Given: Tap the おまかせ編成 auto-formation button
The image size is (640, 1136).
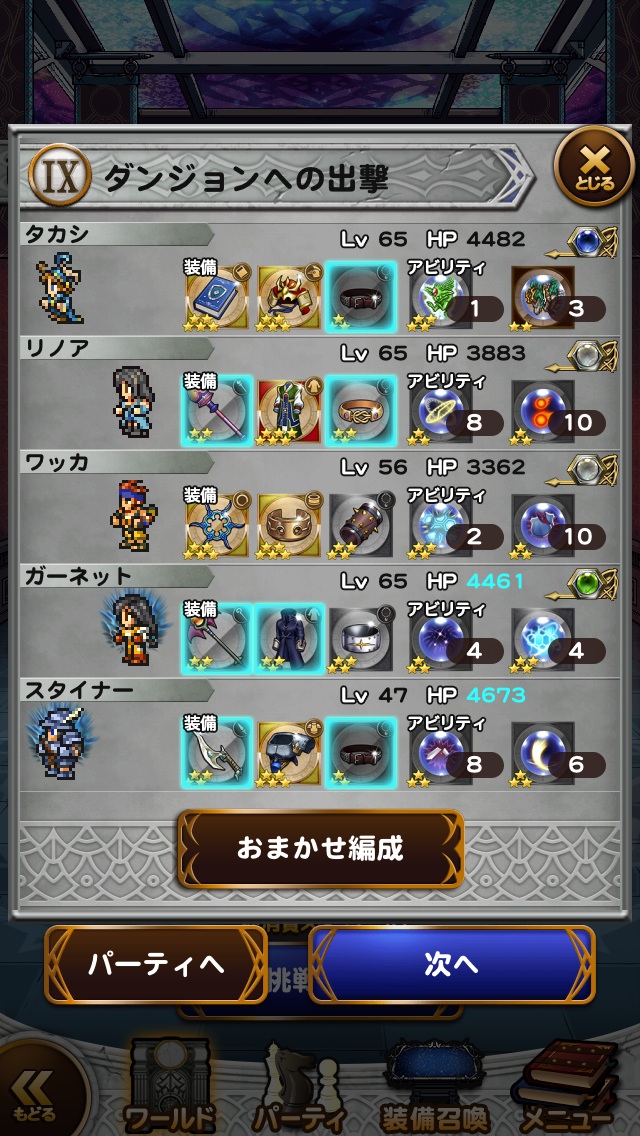Looking at the screenshot, I should pyautogui.click(x=320, y=849).
